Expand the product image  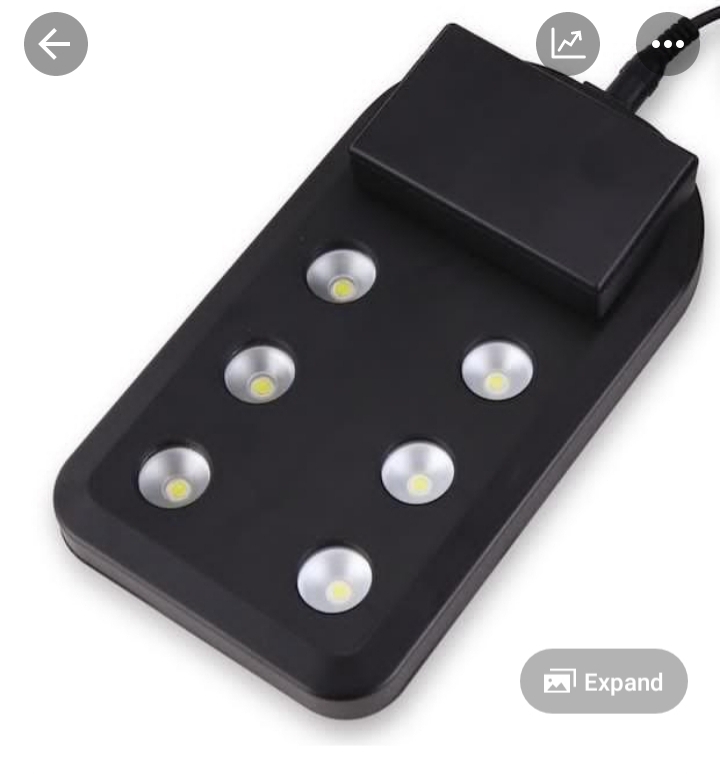(604, 682)
